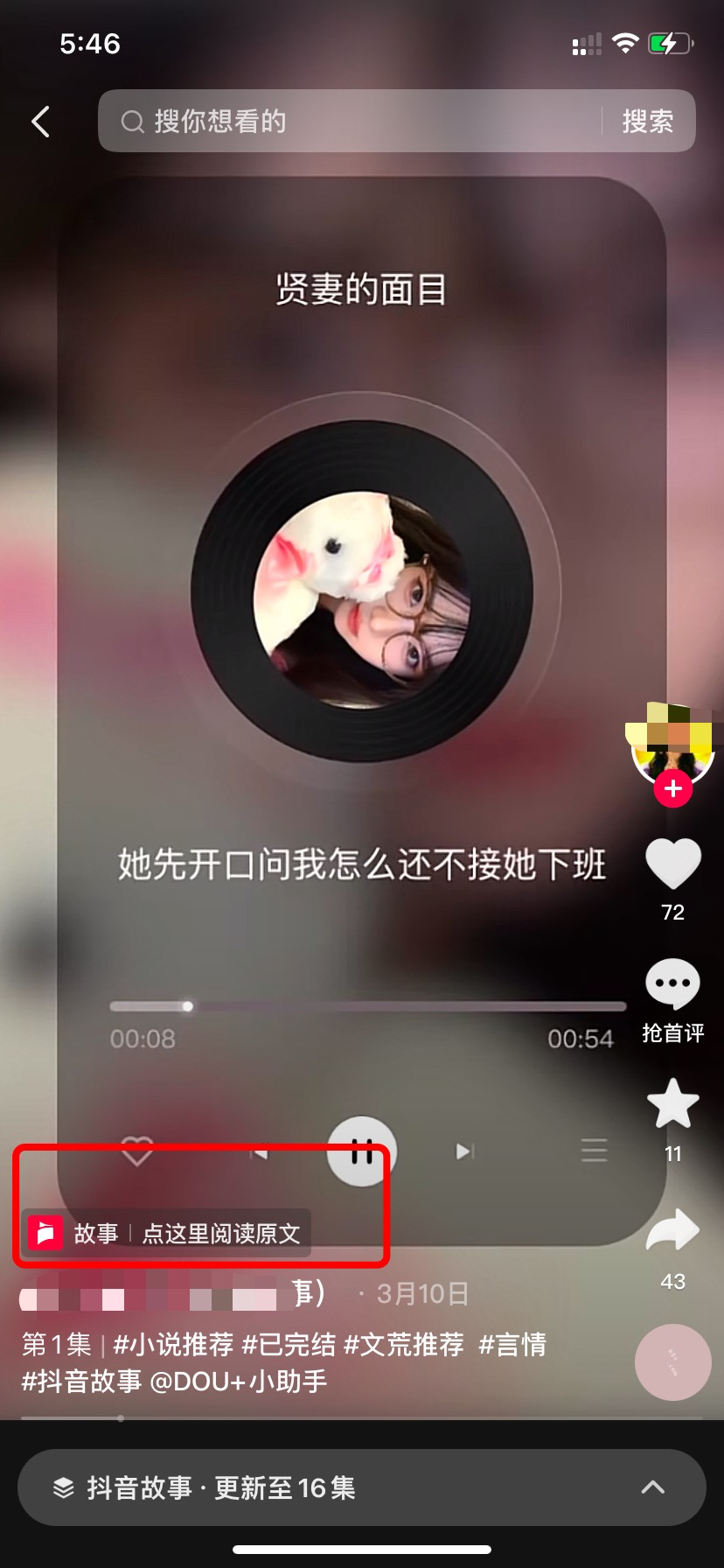The width and height of the screenshot is (724, 1568).
Task: Share the video with the arrow icon
Action: (672, 1230)
